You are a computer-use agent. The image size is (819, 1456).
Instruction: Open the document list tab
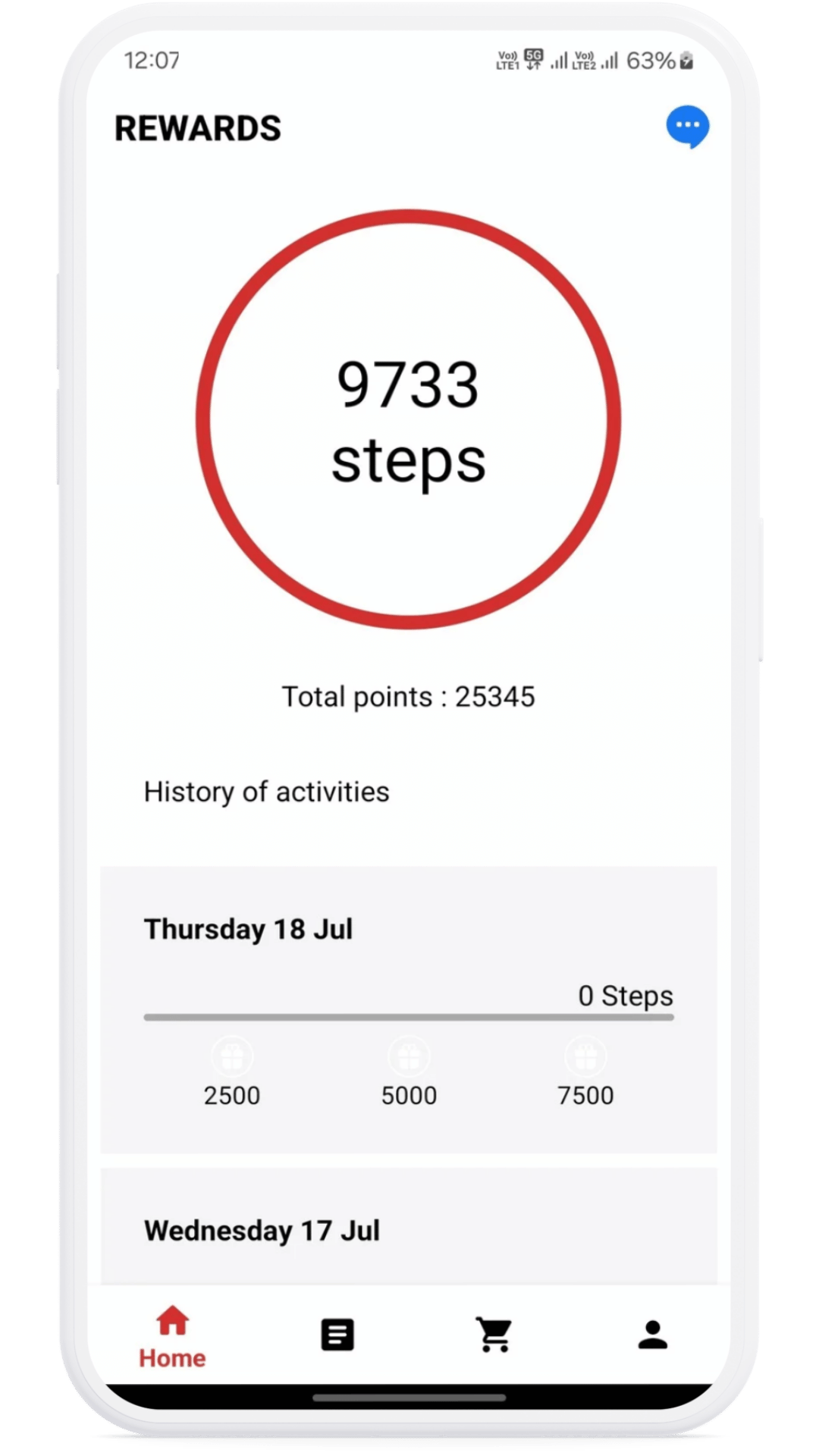[337, 1335]
